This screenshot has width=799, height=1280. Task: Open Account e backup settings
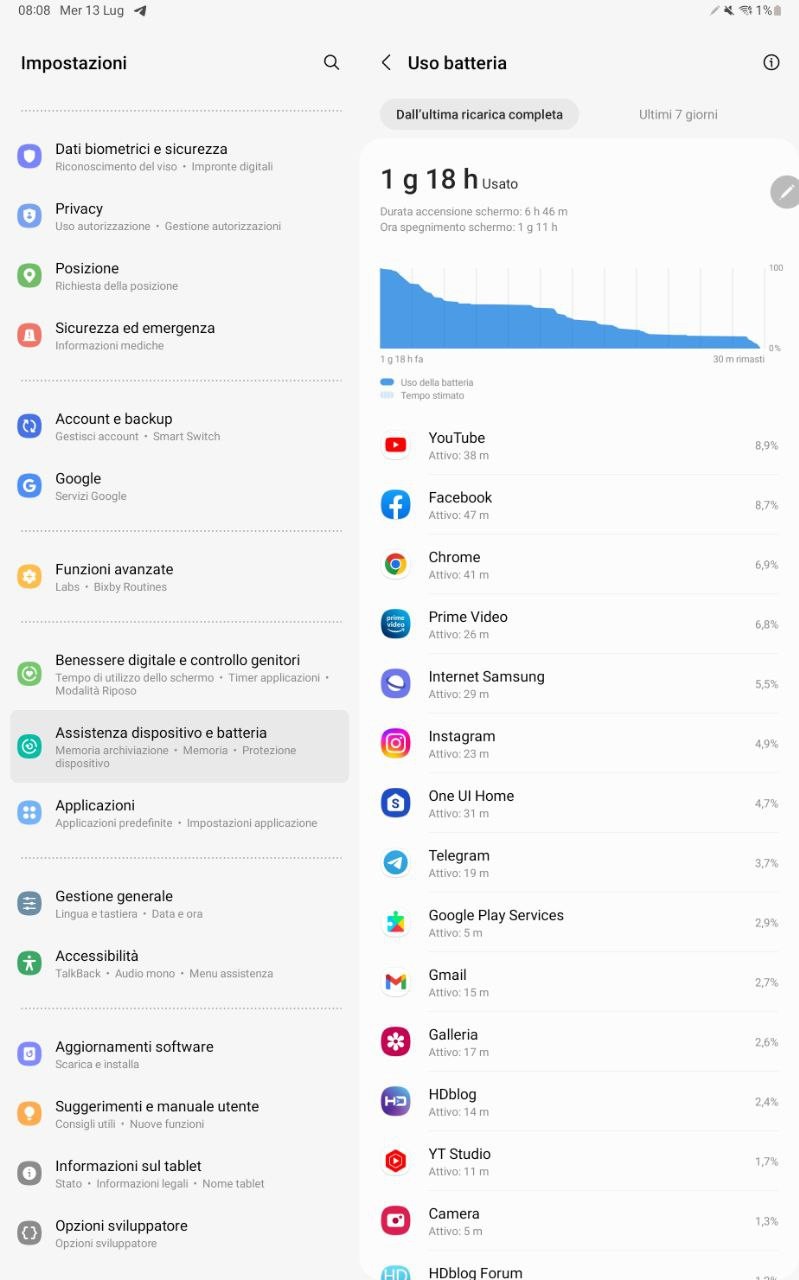coord(180,426)
